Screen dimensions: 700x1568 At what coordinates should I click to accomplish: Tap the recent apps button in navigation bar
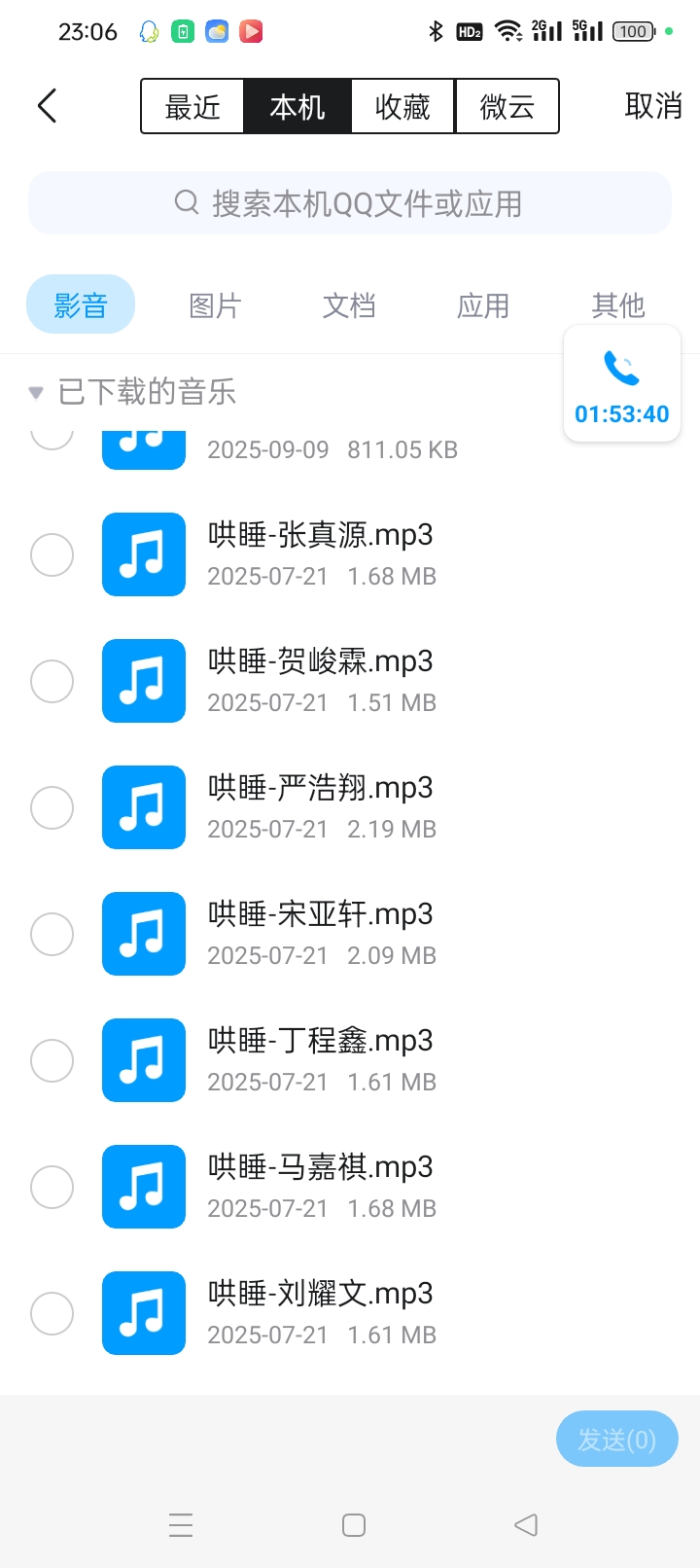pos(181,1525)
